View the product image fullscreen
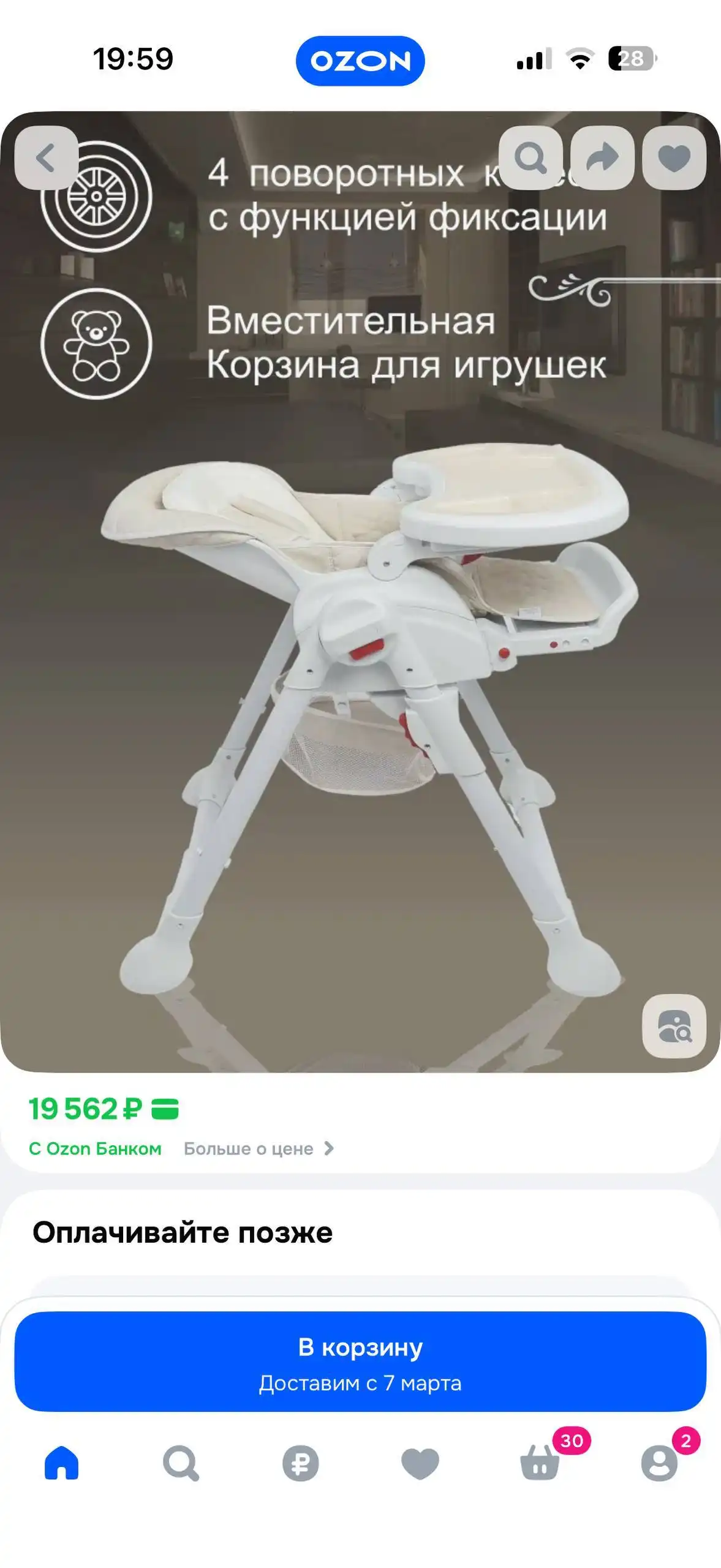Screen dimensions: 721x1568 (x=360, y=674)
